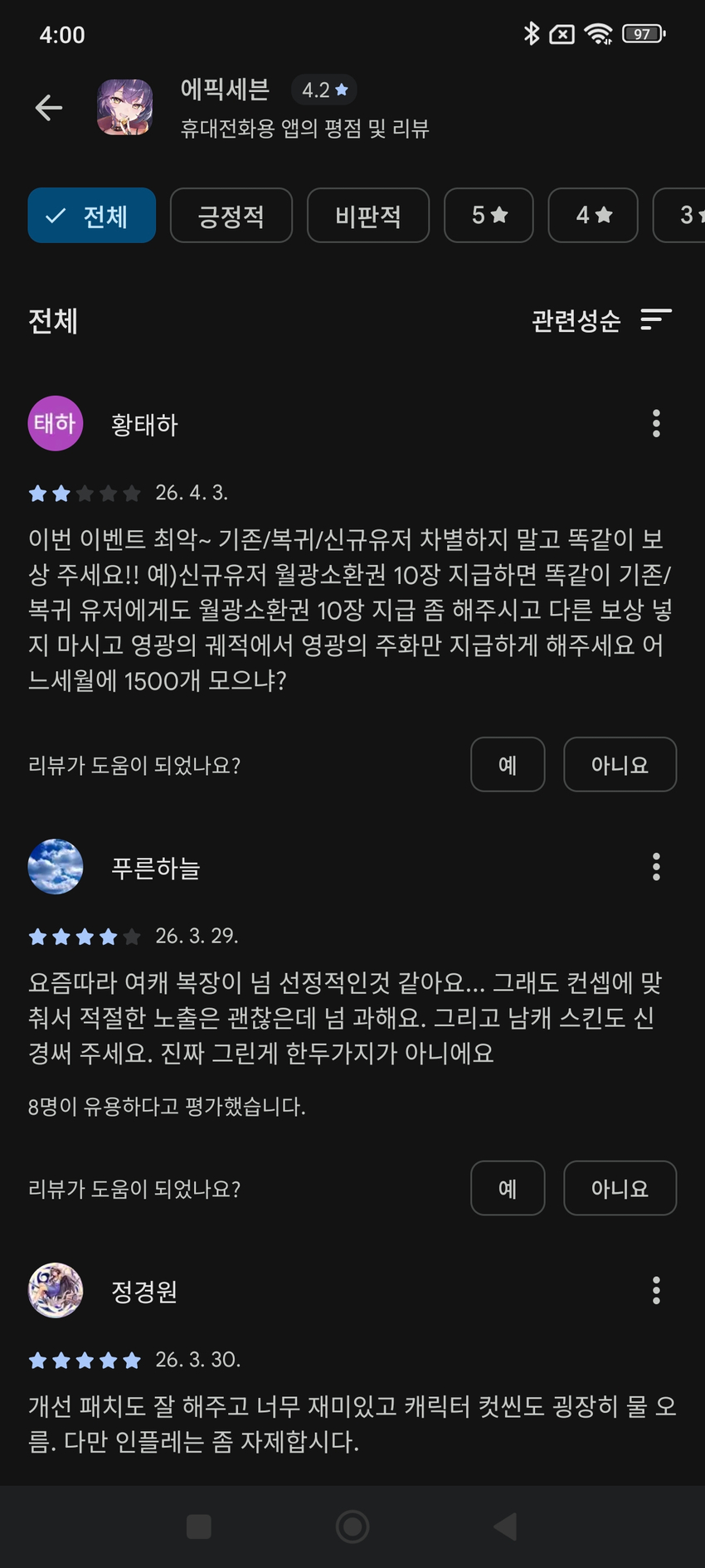
Task: Open options menu for 푸른하늘's review
Action: click(656, 866)
